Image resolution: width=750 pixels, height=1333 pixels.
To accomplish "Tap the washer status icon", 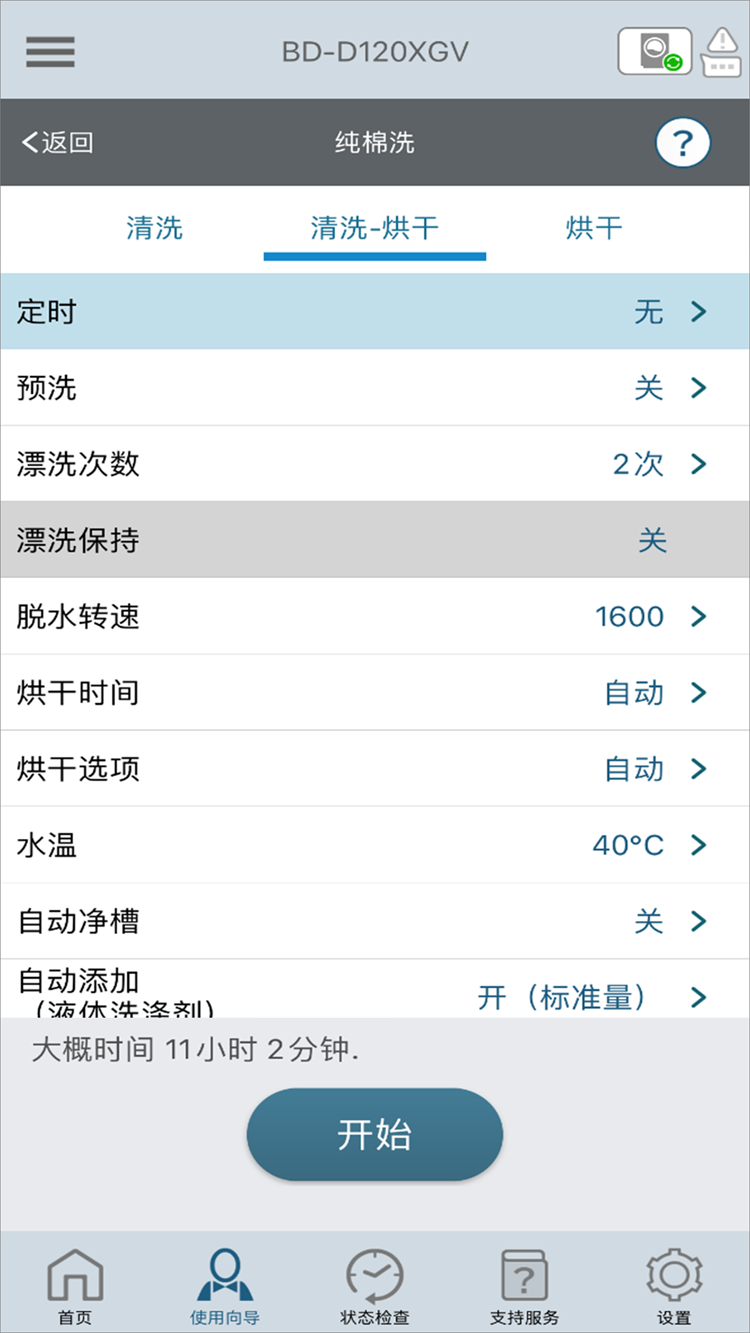I will click(x=655, y=51).
